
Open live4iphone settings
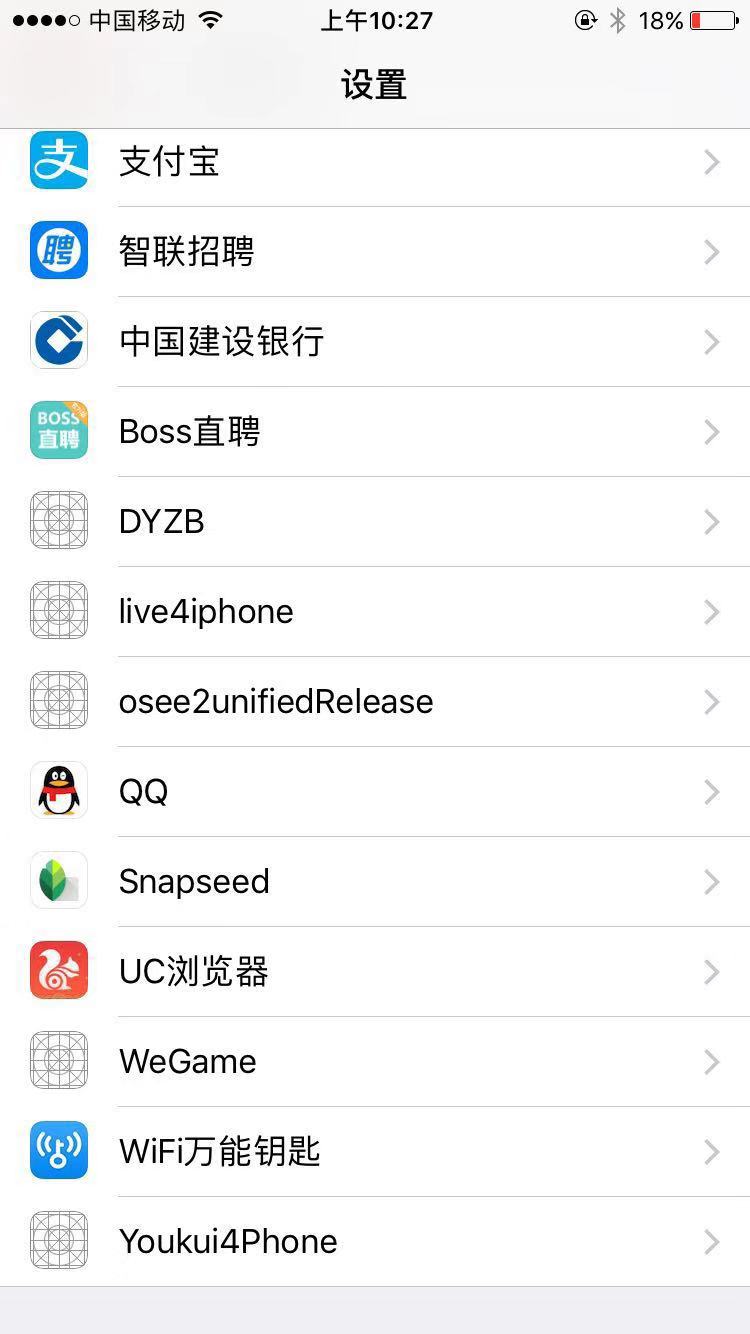pyautogui.click(x=375, y=612)
